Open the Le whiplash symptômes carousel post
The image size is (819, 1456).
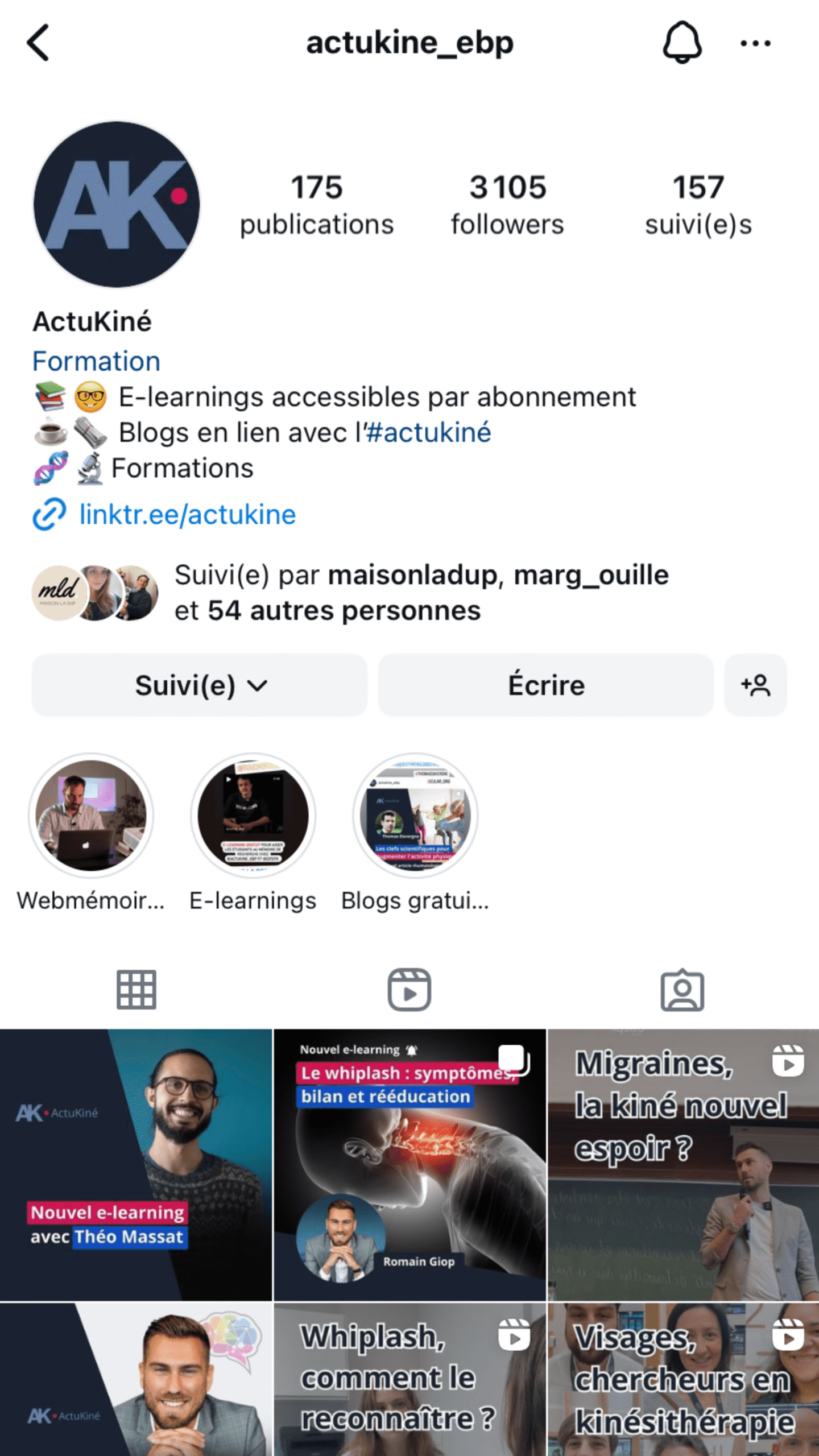click(409, 1164)
